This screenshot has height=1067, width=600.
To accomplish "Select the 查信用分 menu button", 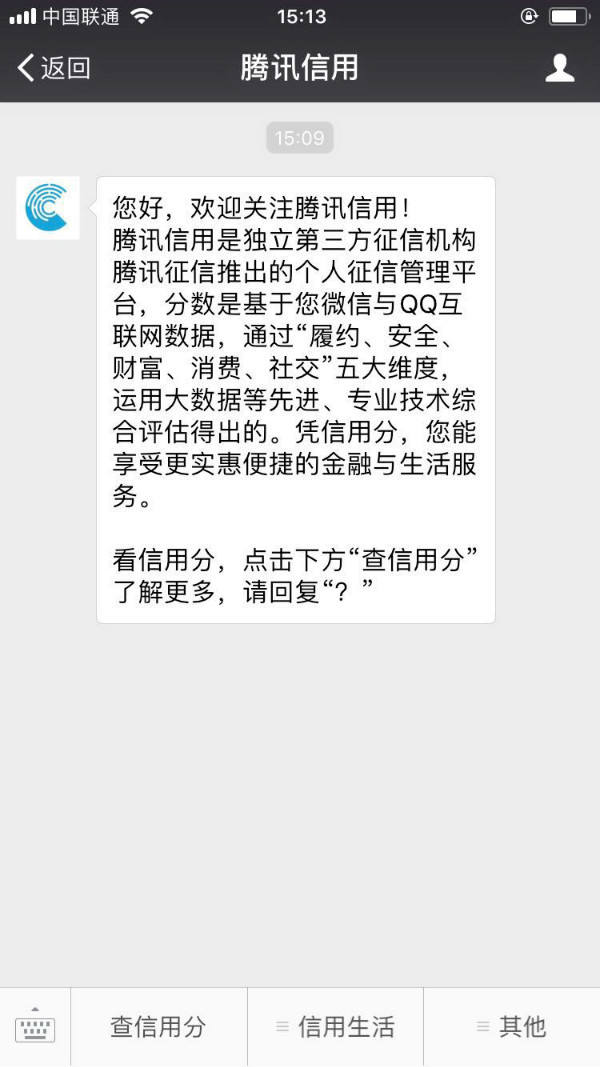I will [158, 1027].
